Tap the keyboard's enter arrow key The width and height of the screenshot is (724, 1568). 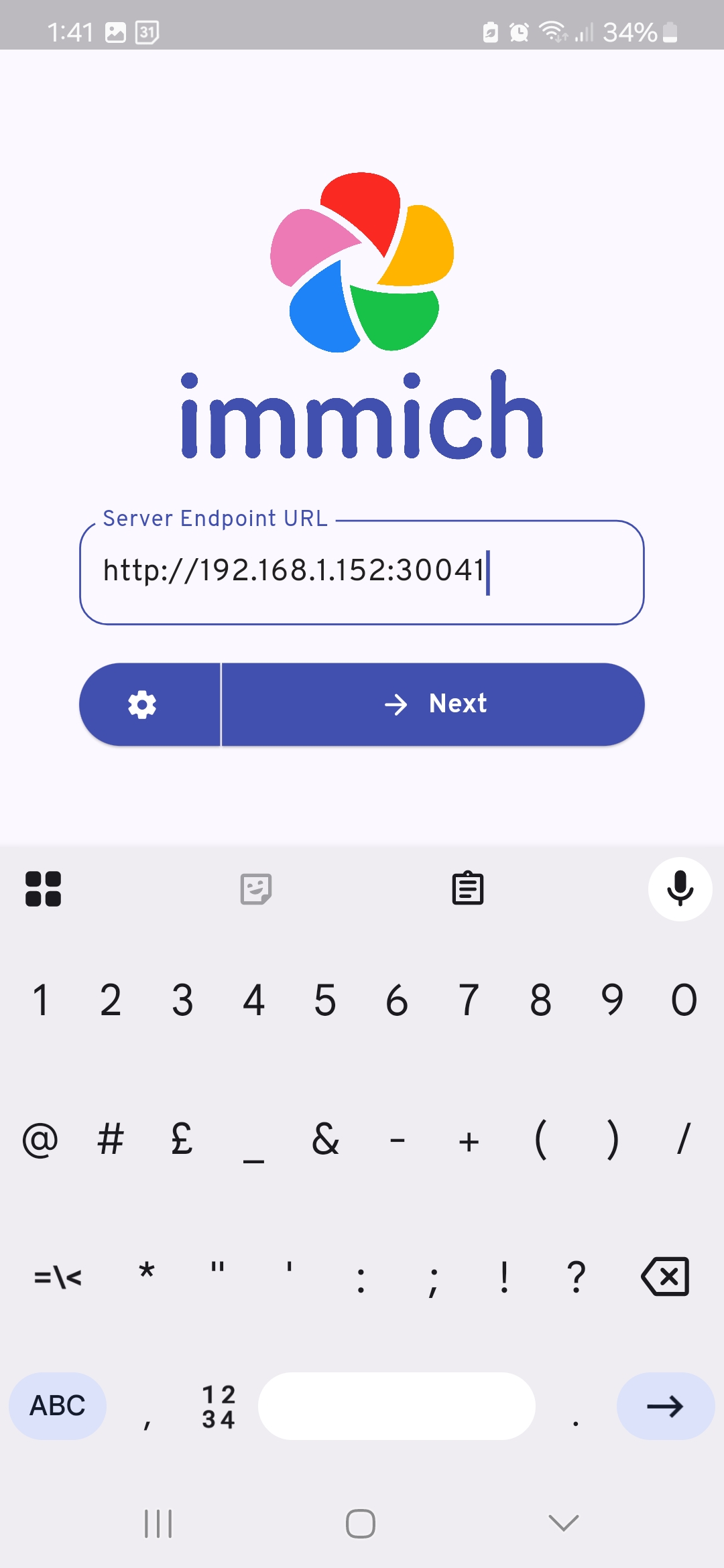point(665,1406)
